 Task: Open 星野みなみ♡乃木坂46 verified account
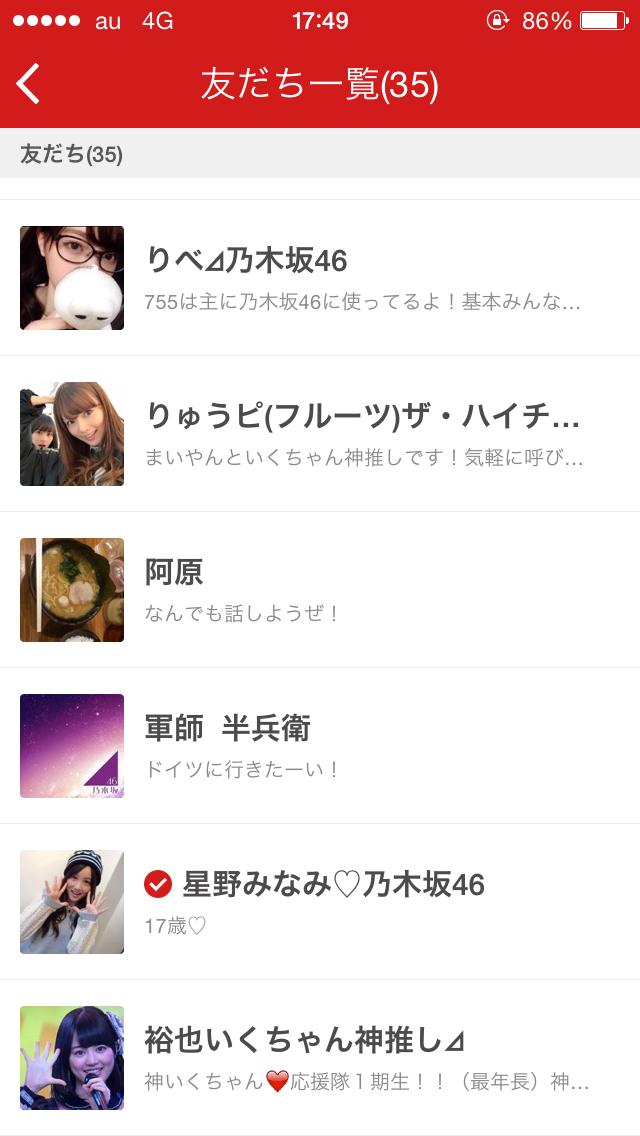click(320, 902)
